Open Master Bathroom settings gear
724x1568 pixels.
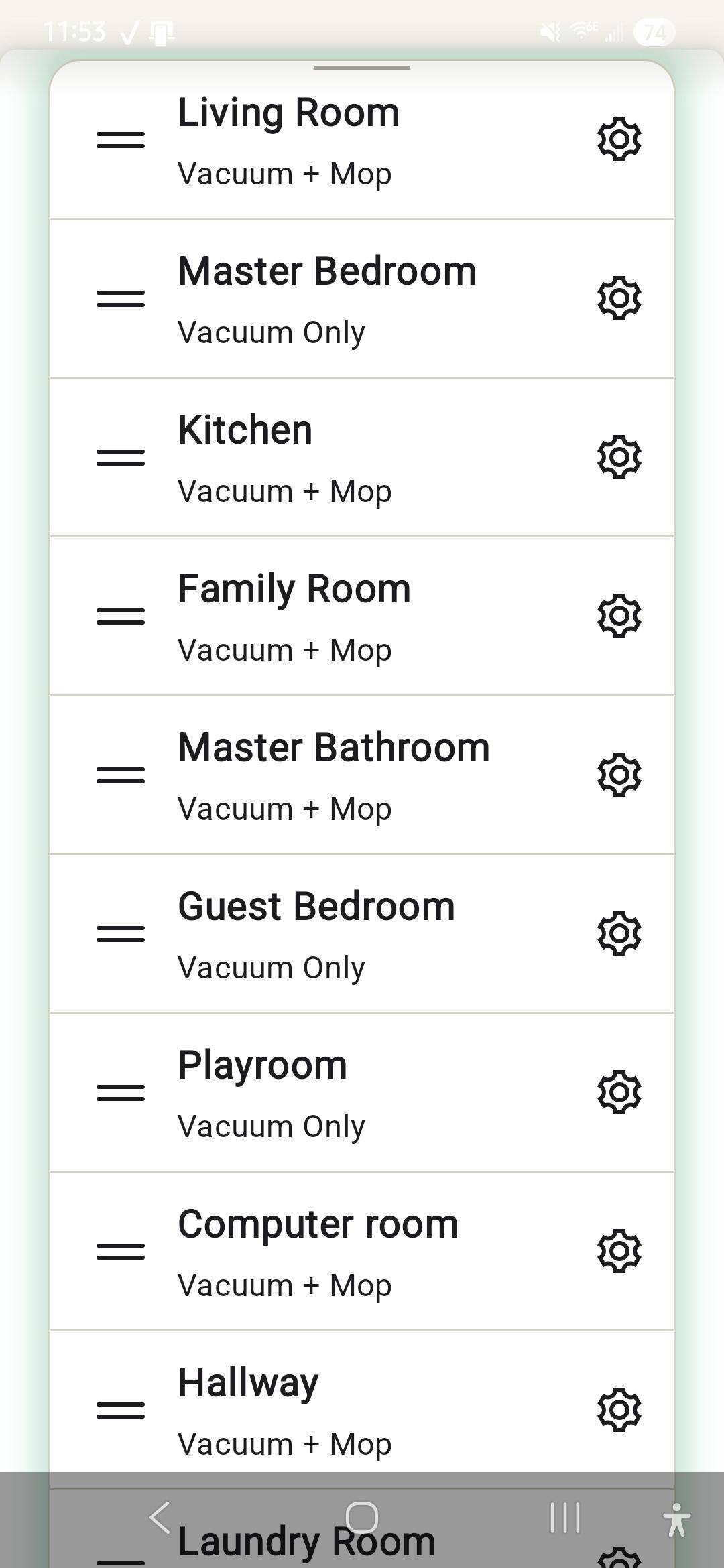tap(619, 775)
